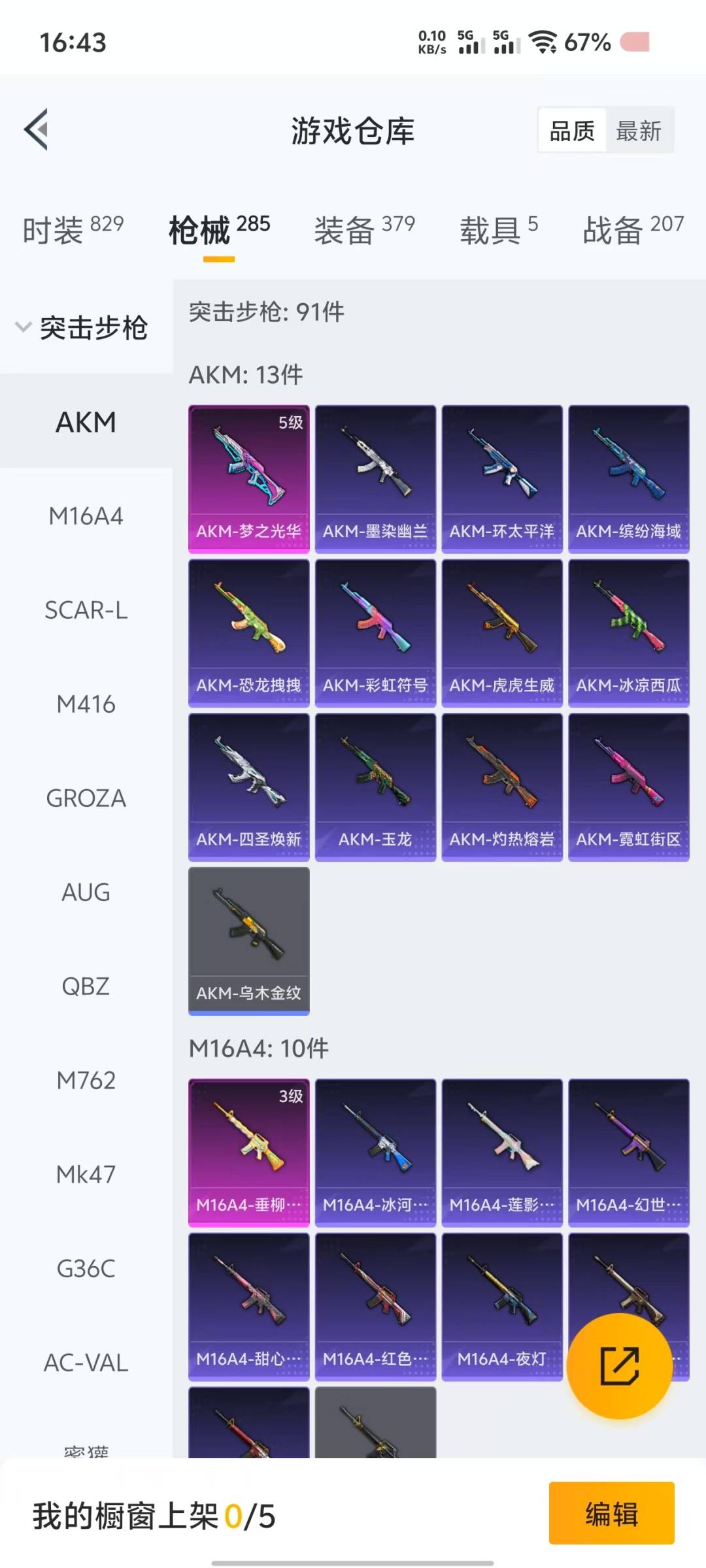706x1568 pixels.
Task: Open the AKM-虎虎生威 skin
Action: click(502, 633)
